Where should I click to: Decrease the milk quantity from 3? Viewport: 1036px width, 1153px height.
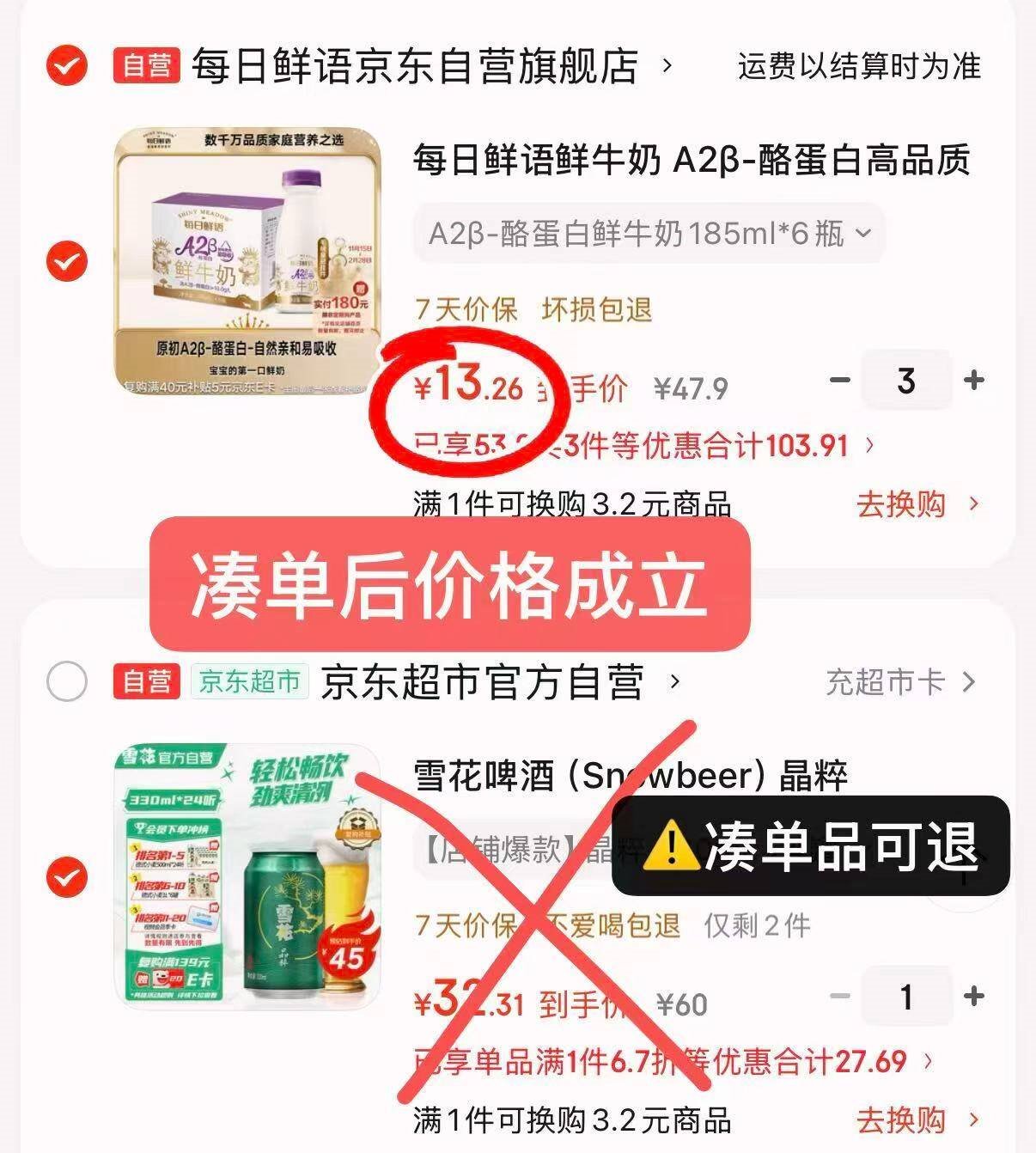[840, 380]
